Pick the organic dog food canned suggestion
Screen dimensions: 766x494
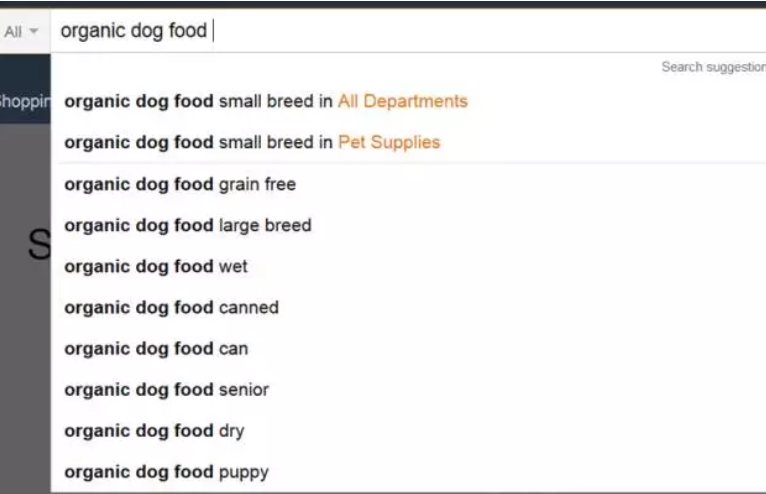pos(171,308)
